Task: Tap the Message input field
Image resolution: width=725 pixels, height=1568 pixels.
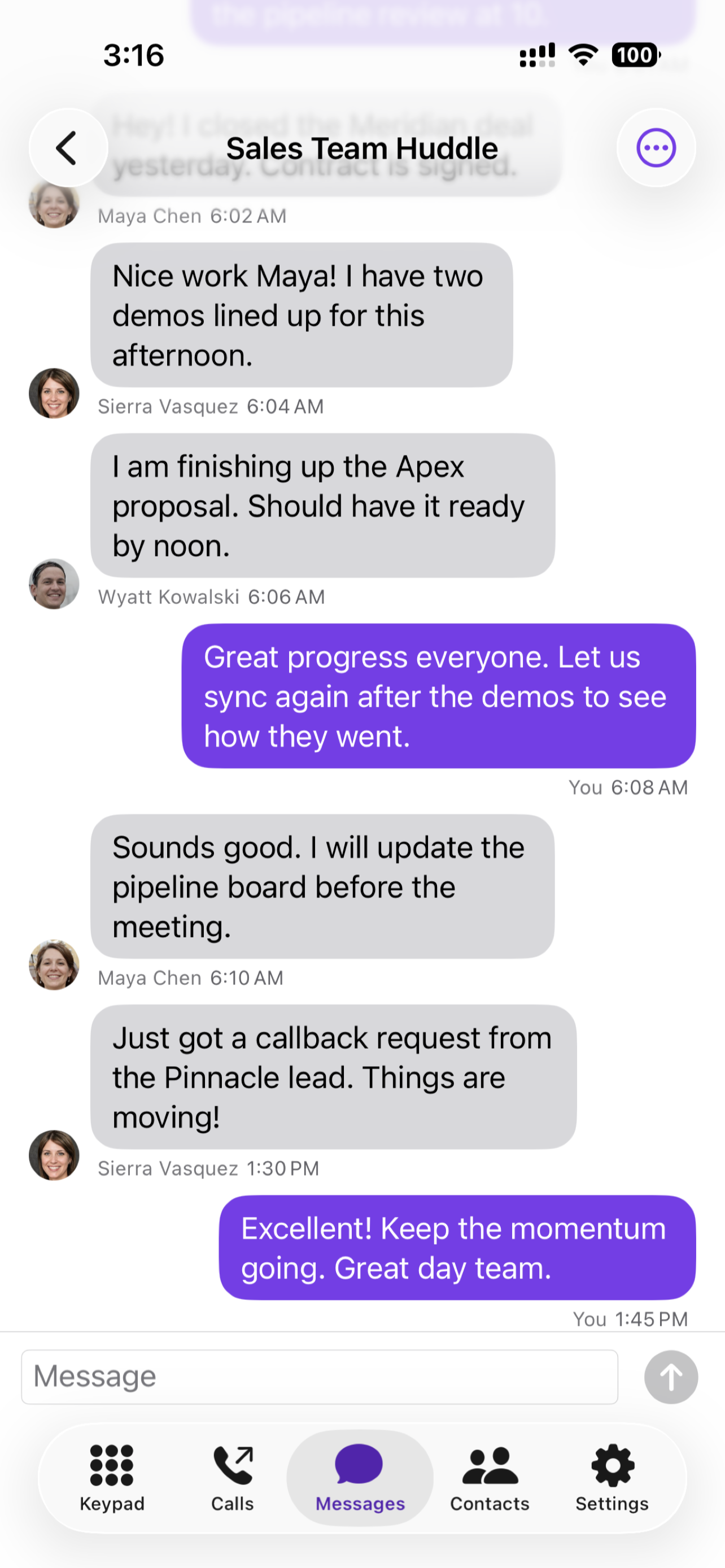Action: (319, 1377)
